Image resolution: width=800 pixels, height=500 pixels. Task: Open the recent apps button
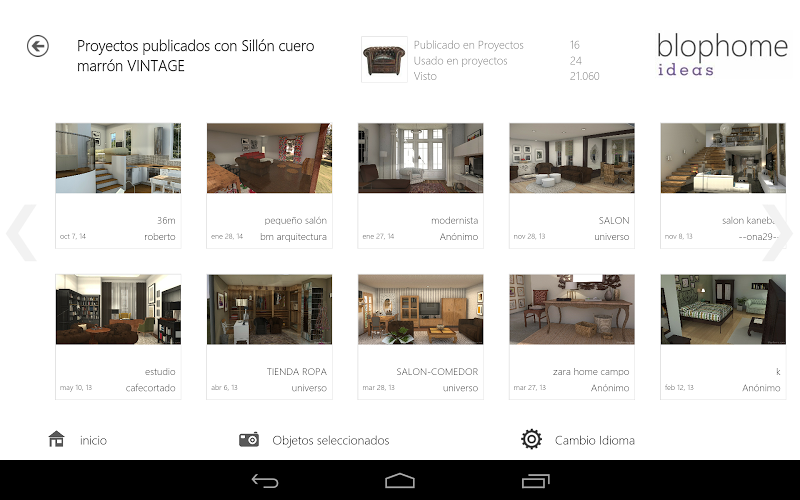[536, 481]
